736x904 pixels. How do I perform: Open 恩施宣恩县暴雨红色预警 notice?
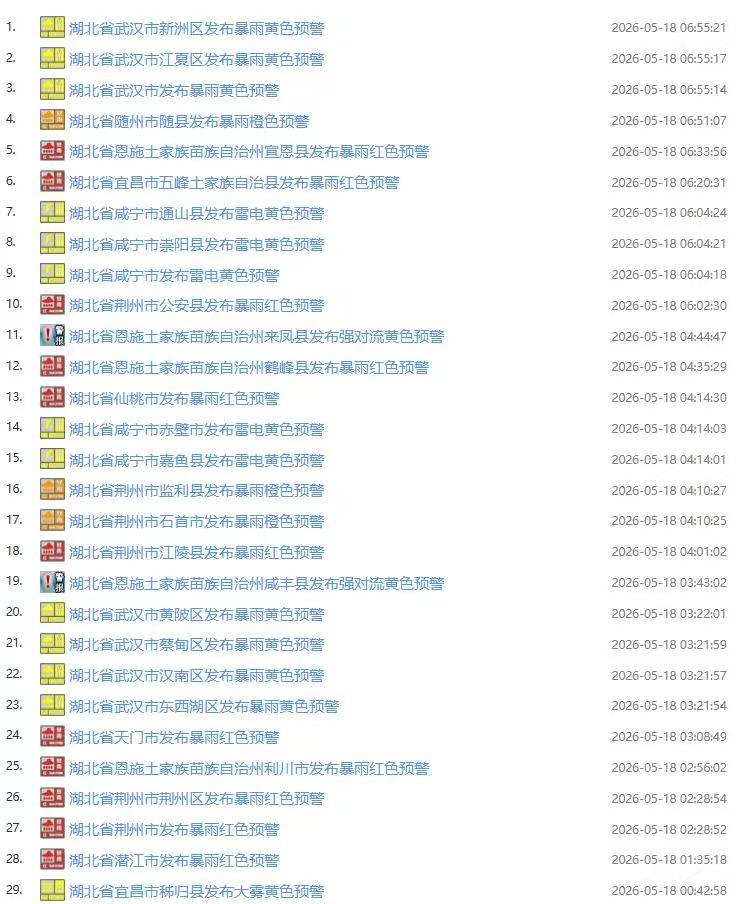pos(249,152)
